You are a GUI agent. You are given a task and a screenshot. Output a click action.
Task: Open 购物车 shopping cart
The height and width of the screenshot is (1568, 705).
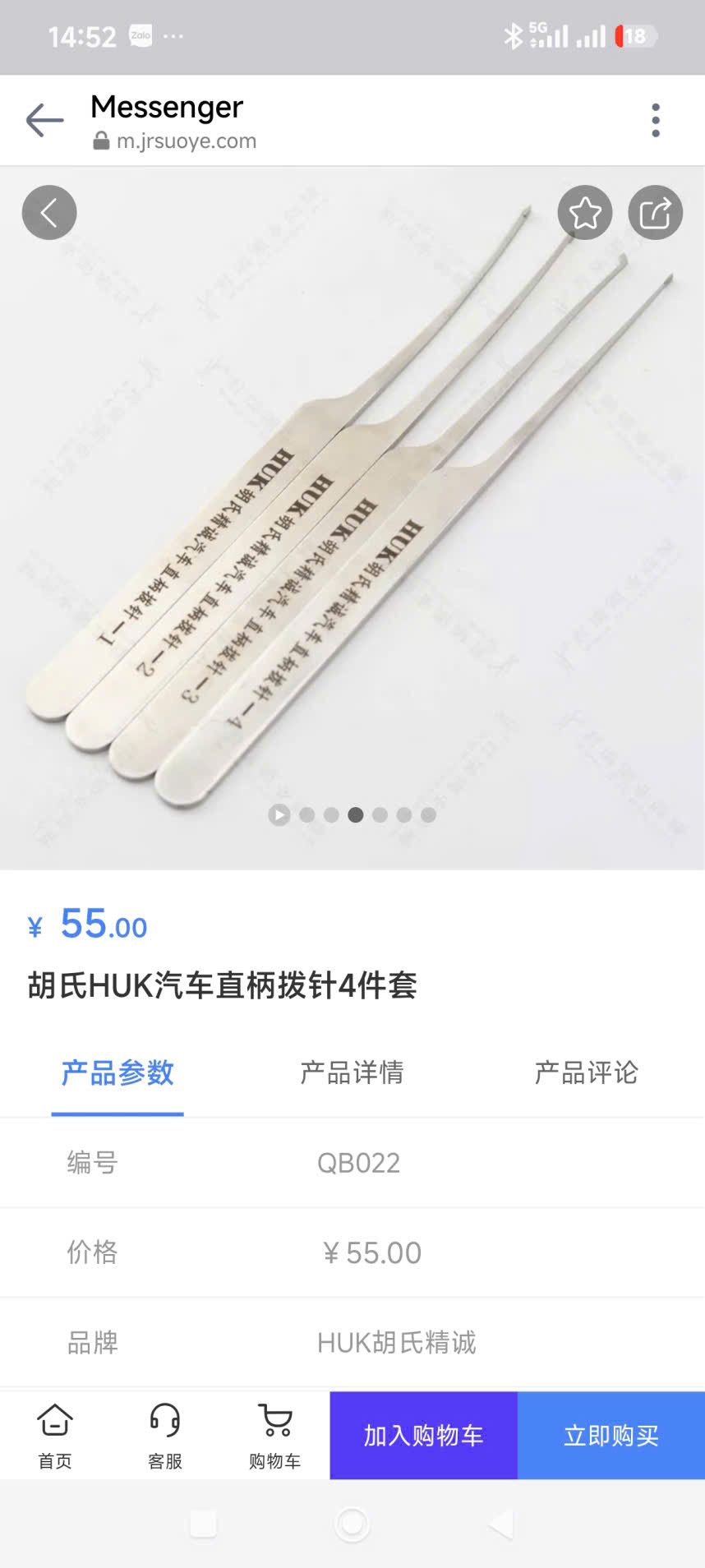click(x=274, y=1436)
